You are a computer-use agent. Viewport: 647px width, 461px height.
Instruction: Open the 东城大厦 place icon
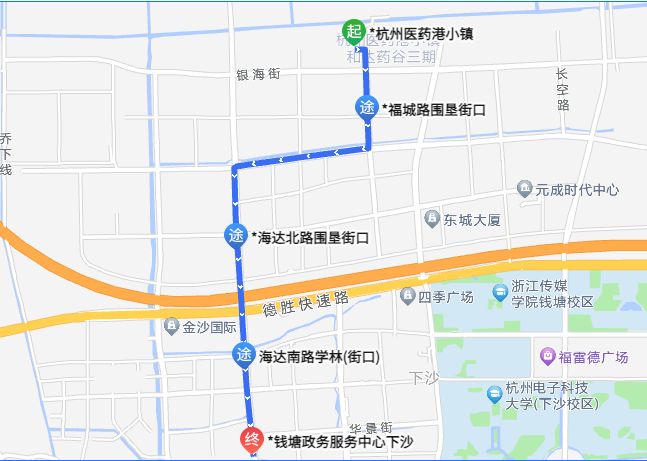tap(431, 218)
